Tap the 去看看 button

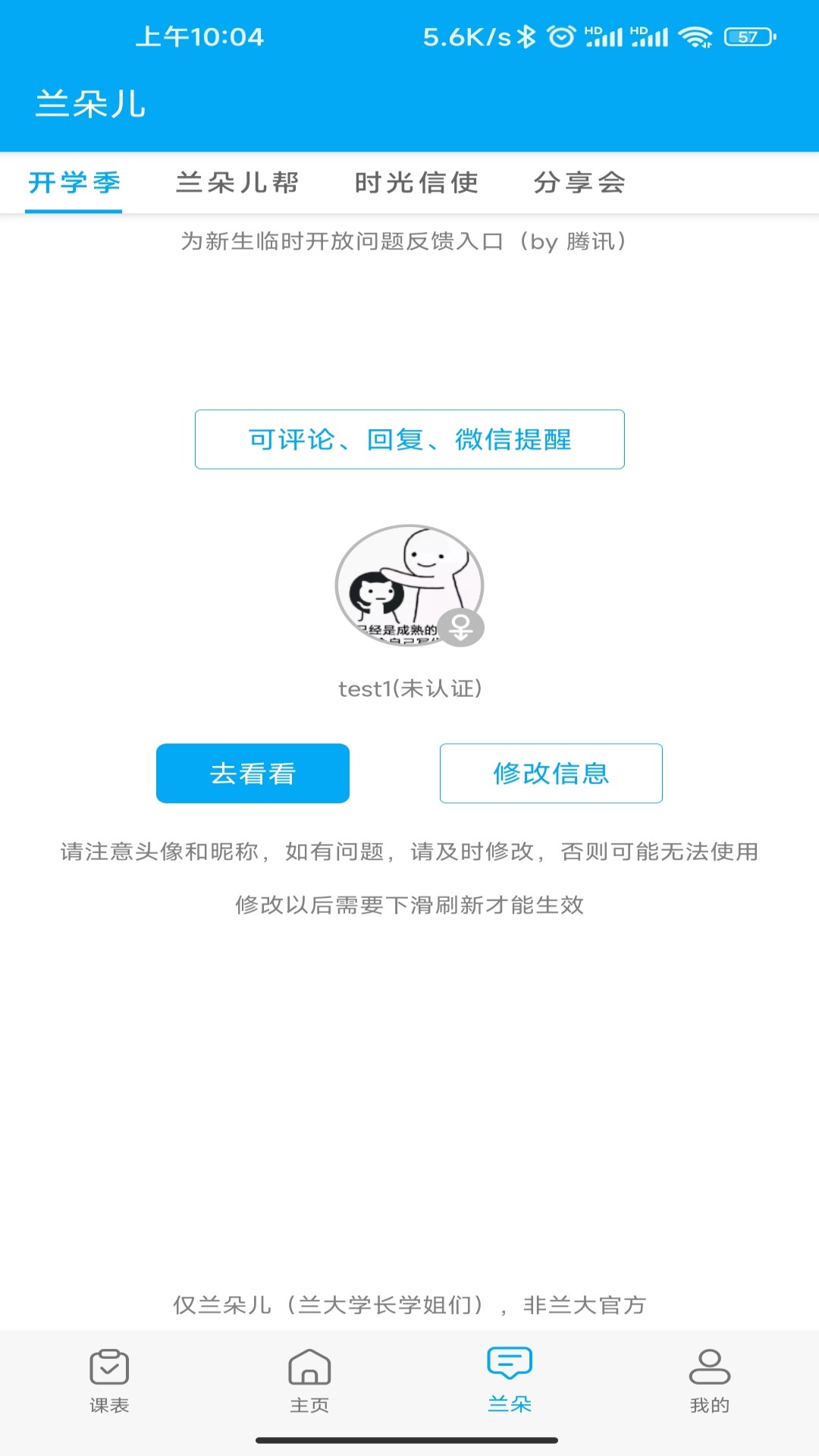click(x=253, y=773)
